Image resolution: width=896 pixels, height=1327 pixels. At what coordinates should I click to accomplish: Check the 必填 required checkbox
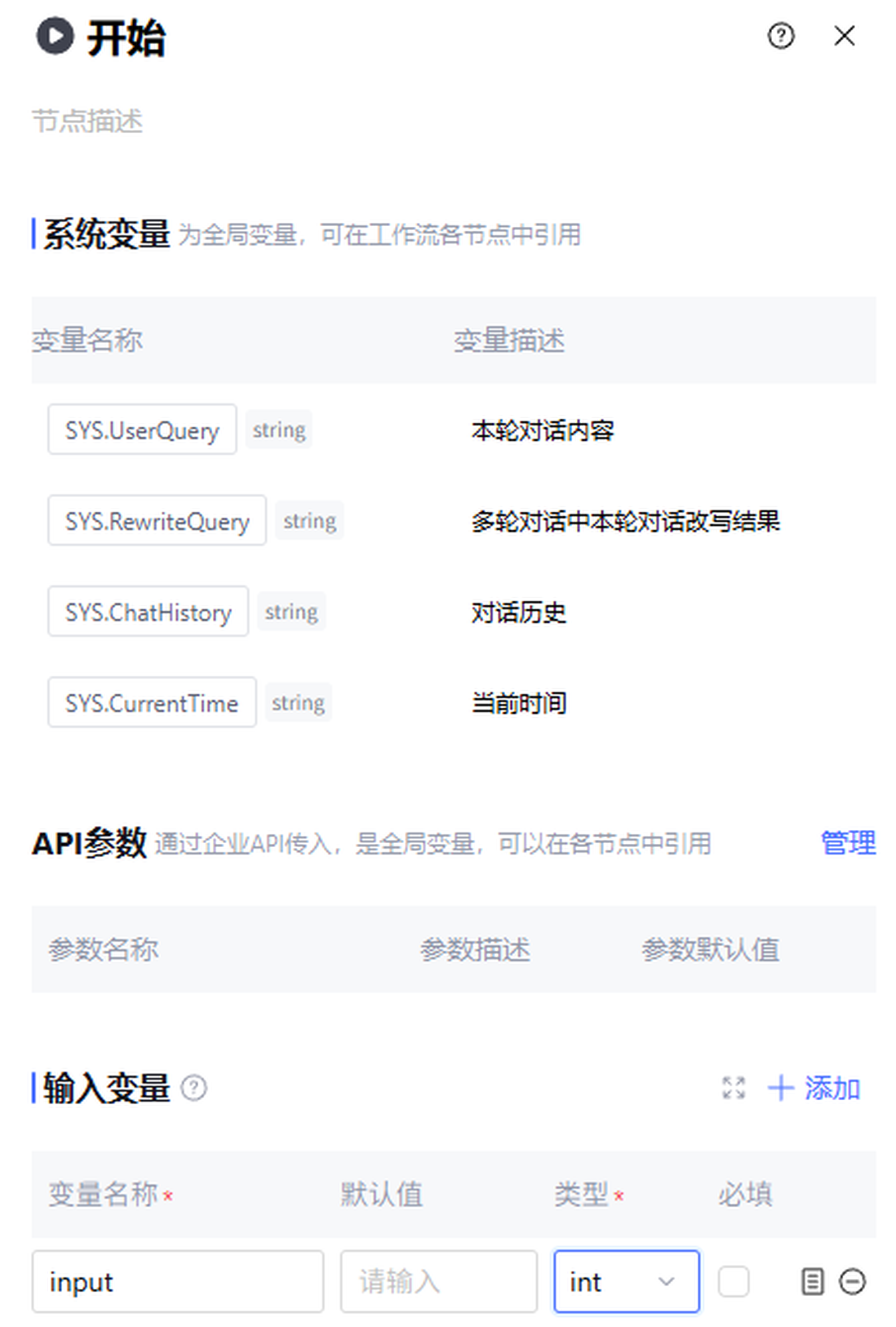click(x=733, y=1281)
